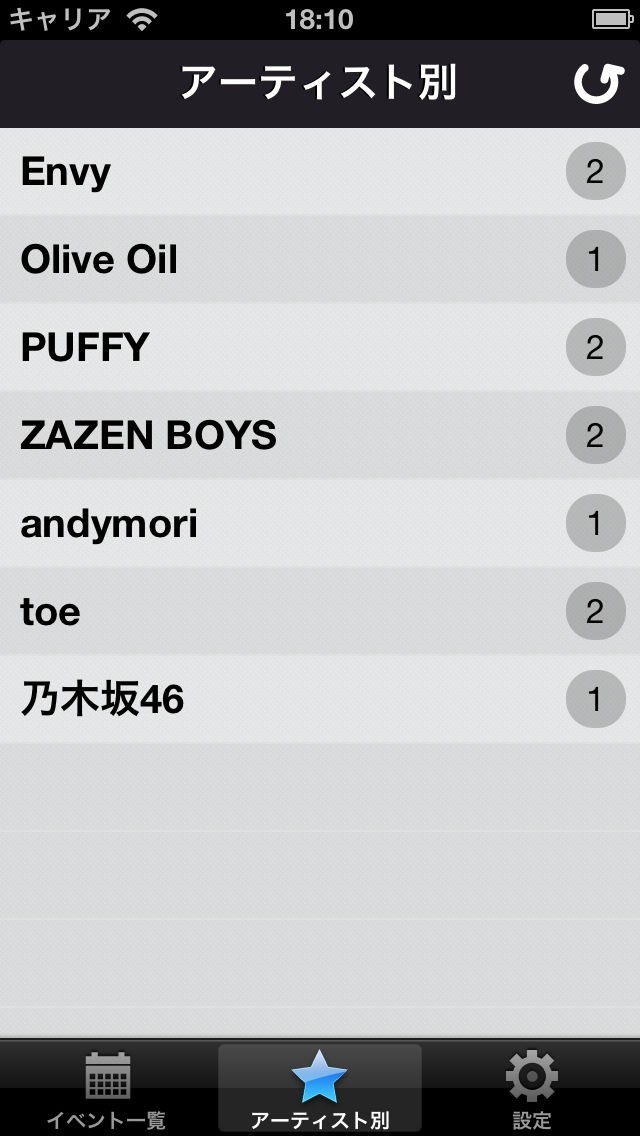Image resolution: width=640 pixels, height=1136 pixels.
Task: Select the アーティスト別 tab
Action: [320, 1090]
